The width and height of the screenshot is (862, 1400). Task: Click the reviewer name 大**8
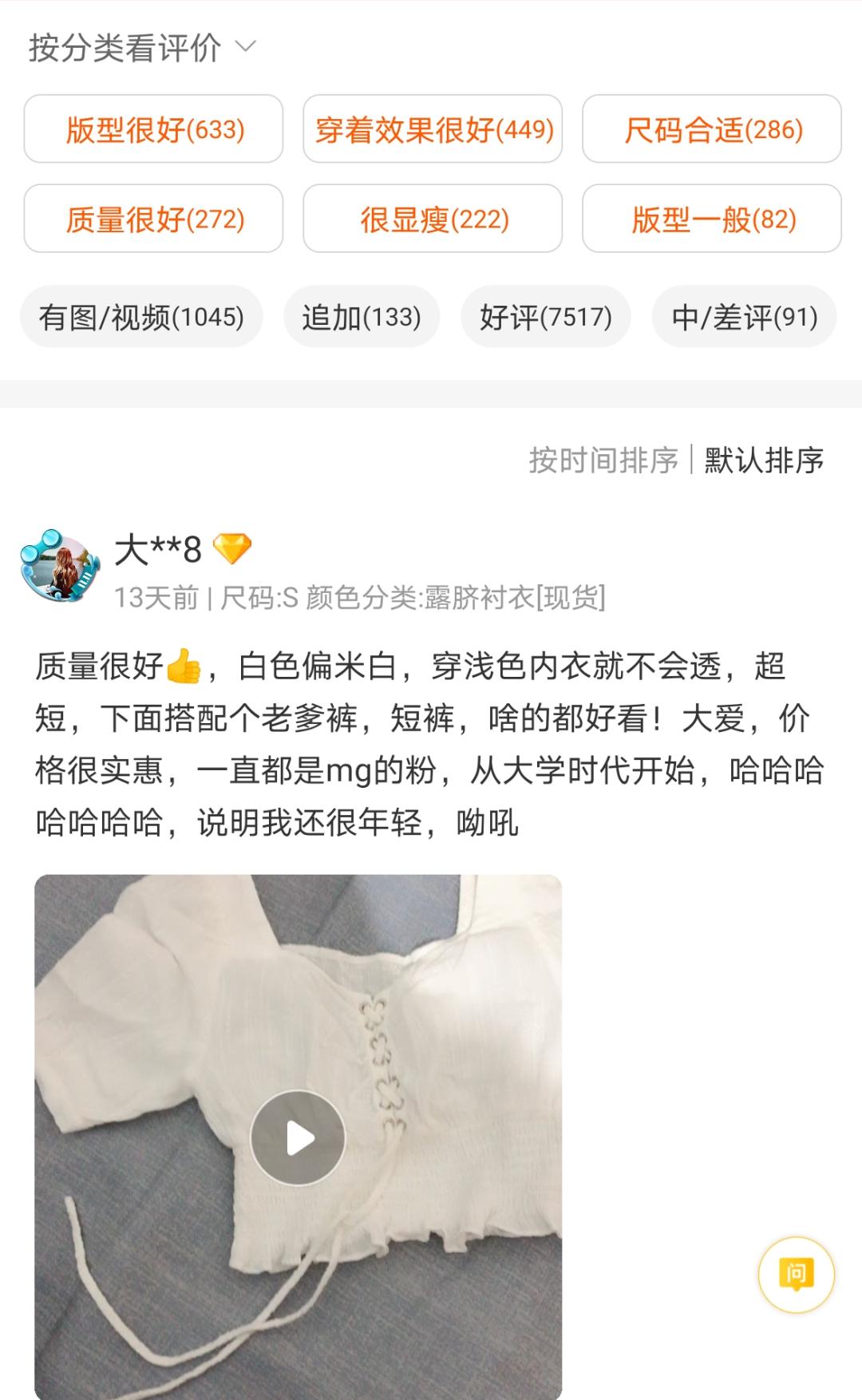158,548
